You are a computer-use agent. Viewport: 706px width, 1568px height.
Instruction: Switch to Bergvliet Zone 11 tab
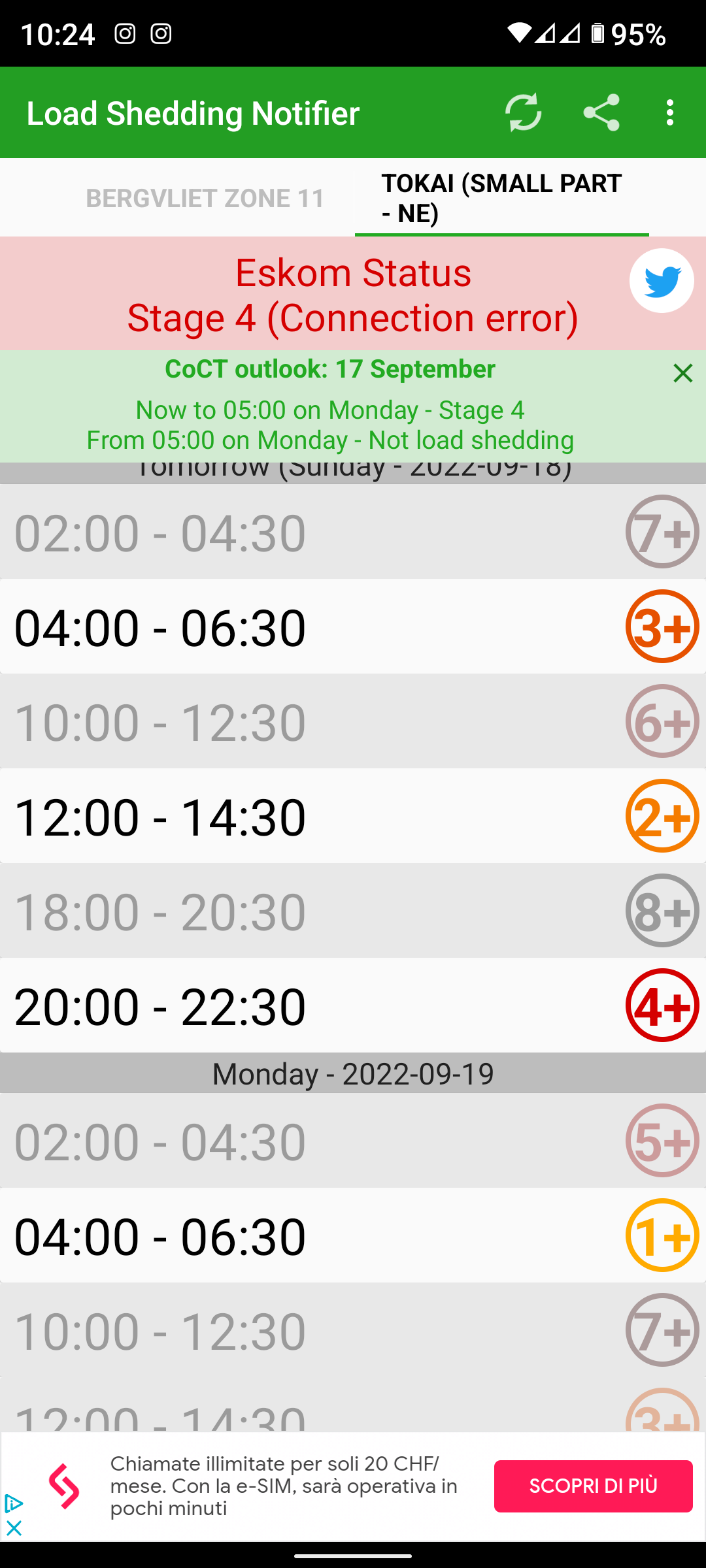click(205, 199)
